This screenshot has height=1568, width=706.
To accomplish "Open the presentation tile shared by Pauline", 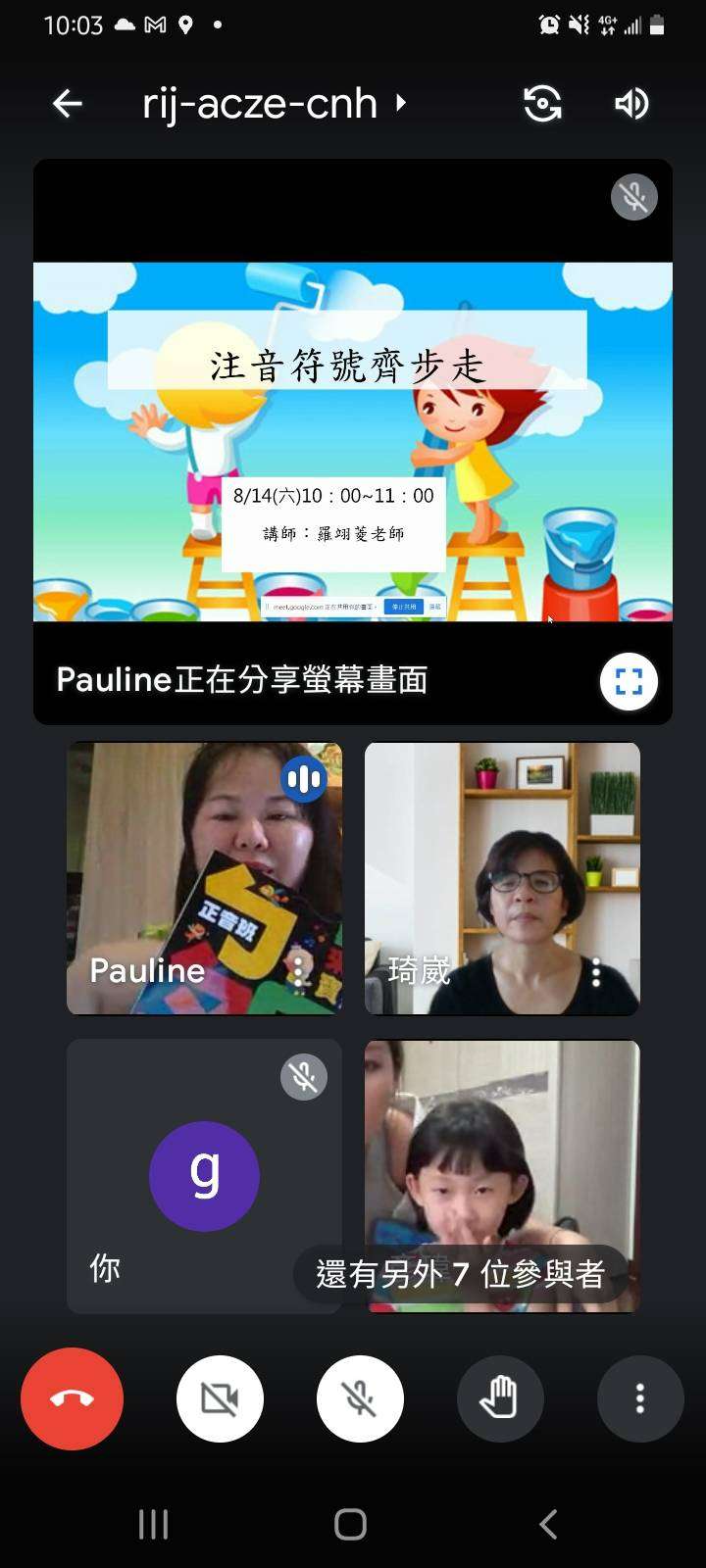I will click(353, 441).
